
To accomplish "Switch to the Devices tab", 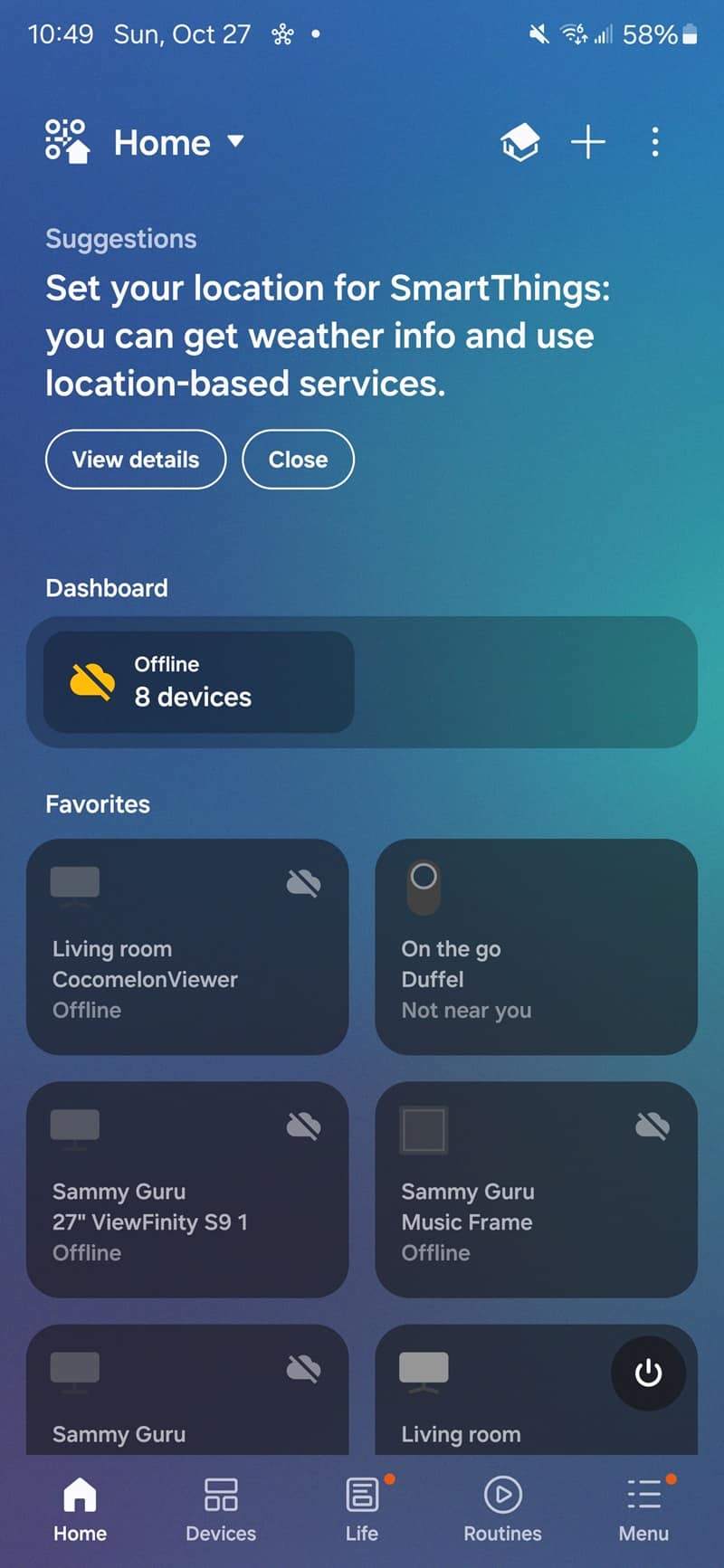I will click(221, 1509).
